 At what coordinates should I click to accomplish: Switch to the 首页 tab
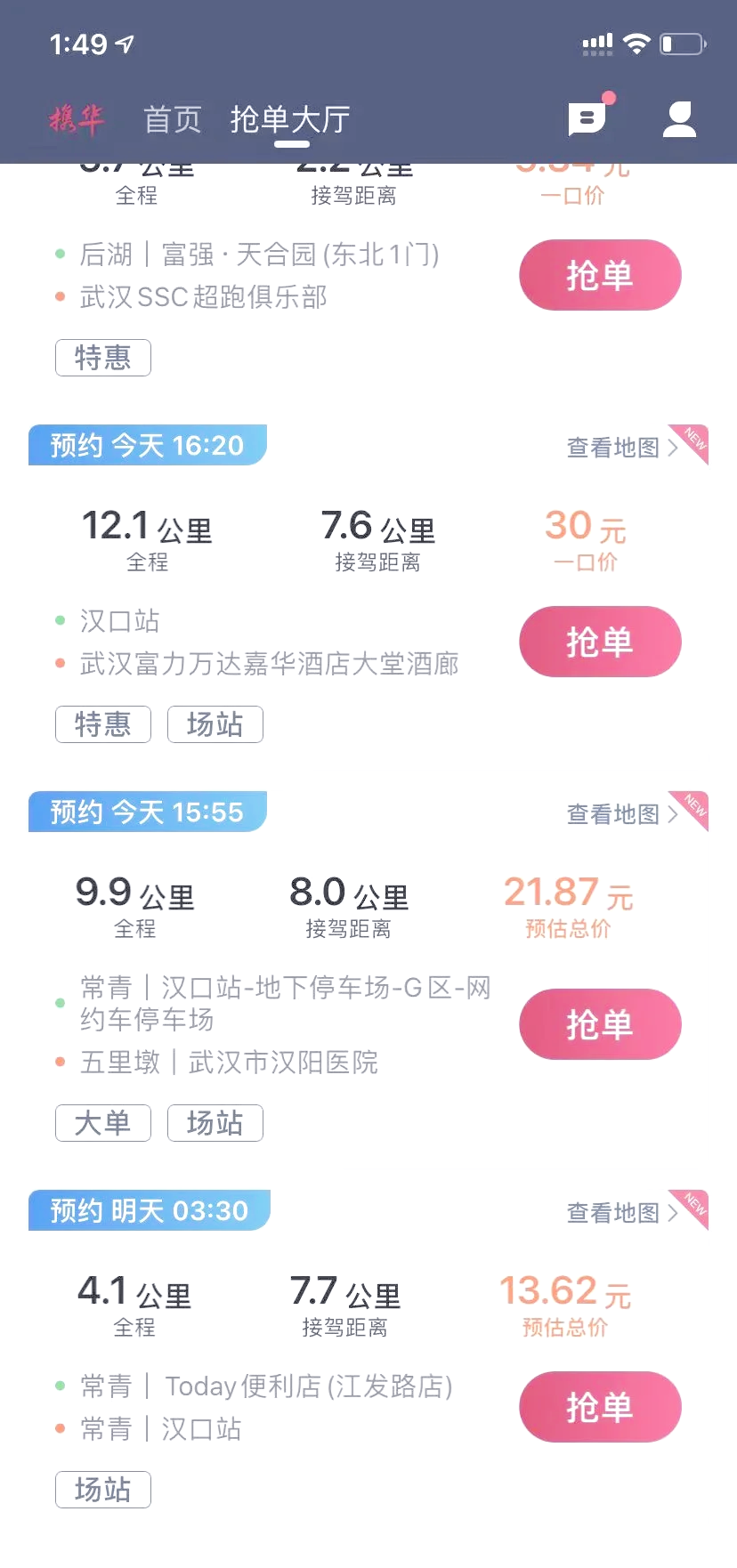[173, 119]
